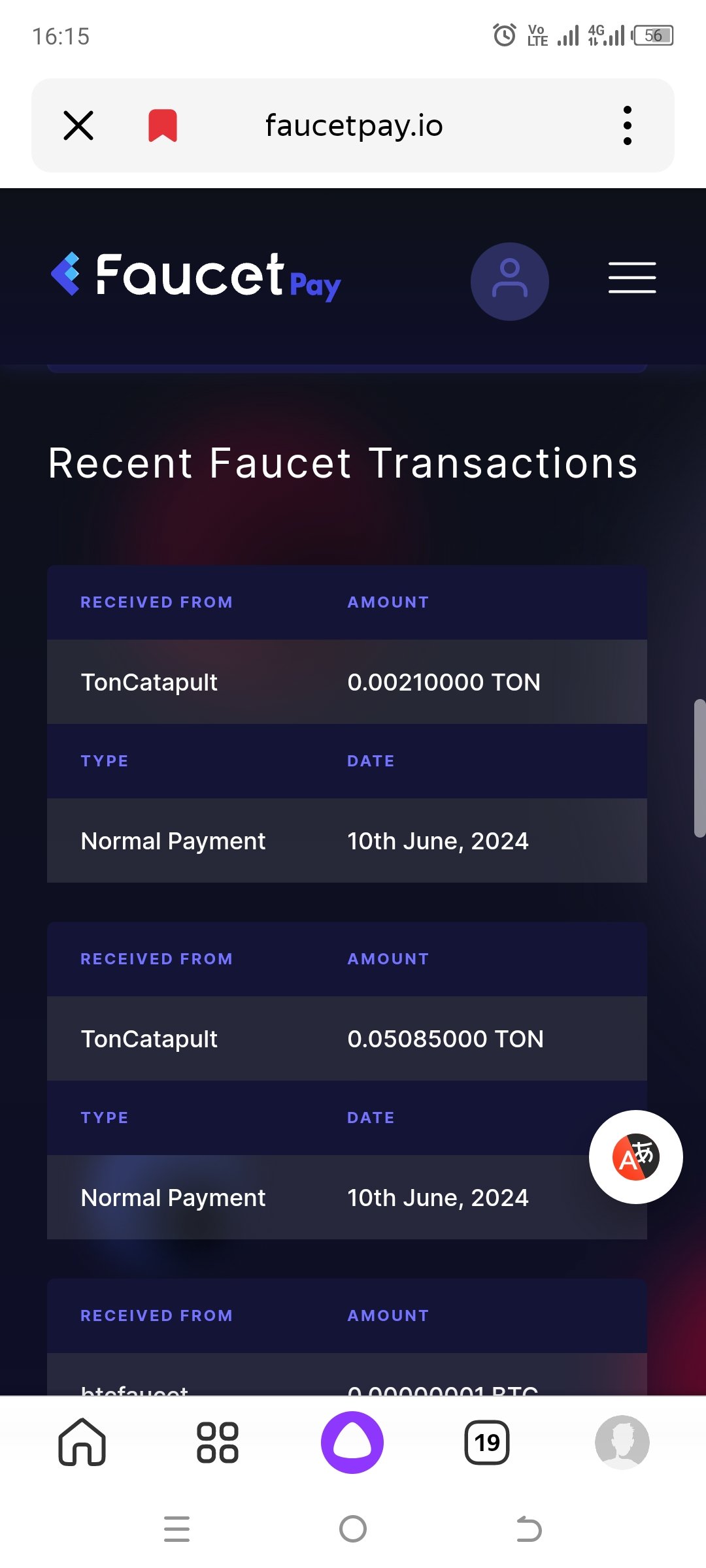
Task: Tap the faucetpay.io address bar
Action: (x=354, y=125)
